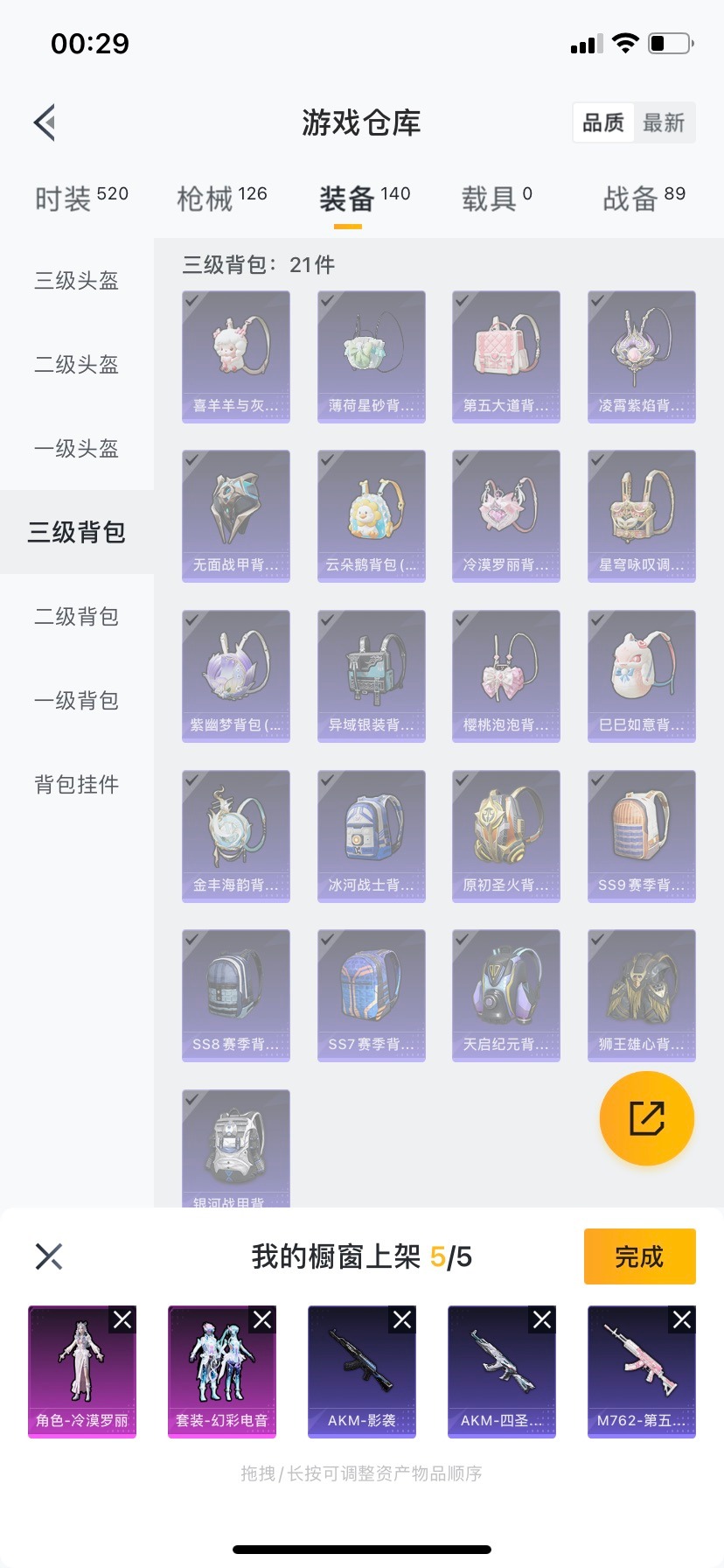The width and height of the screenshot is (724, 1568).
Task: Switch to the 时装 tab
Action: pyautogui.click(x=80, y=199)
